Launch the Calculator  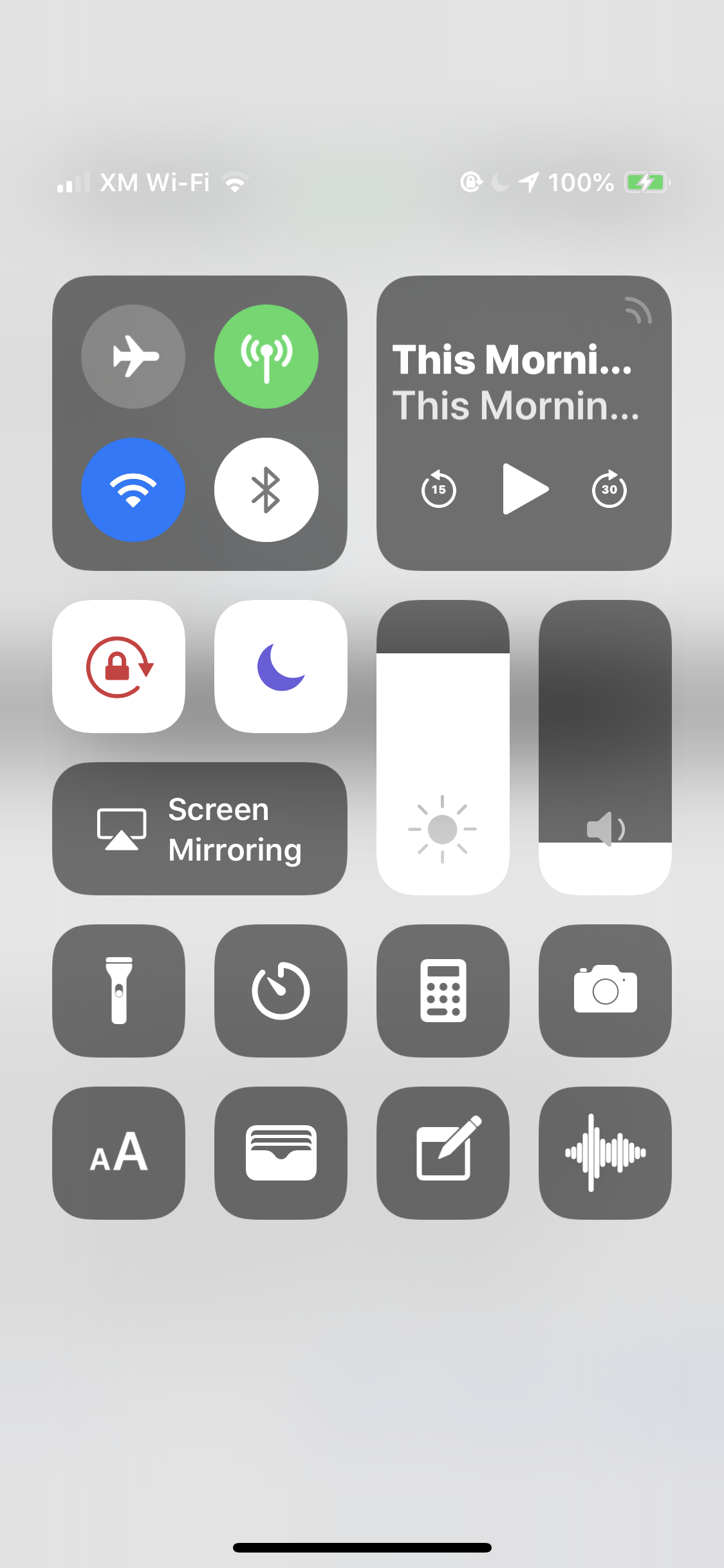[x=443, y=991]
